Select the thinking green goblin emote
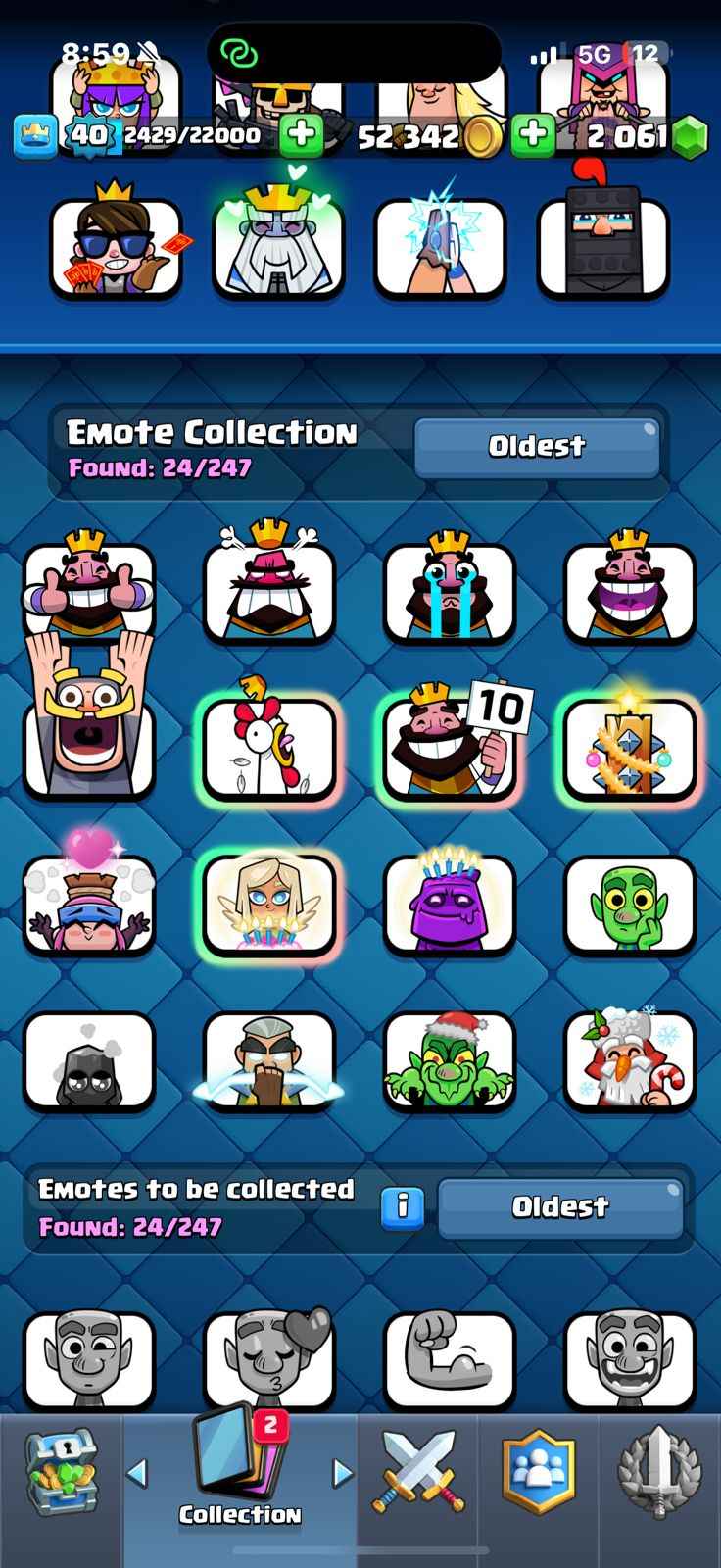This screenshot has width=721, height=1568. pos(629,904)
